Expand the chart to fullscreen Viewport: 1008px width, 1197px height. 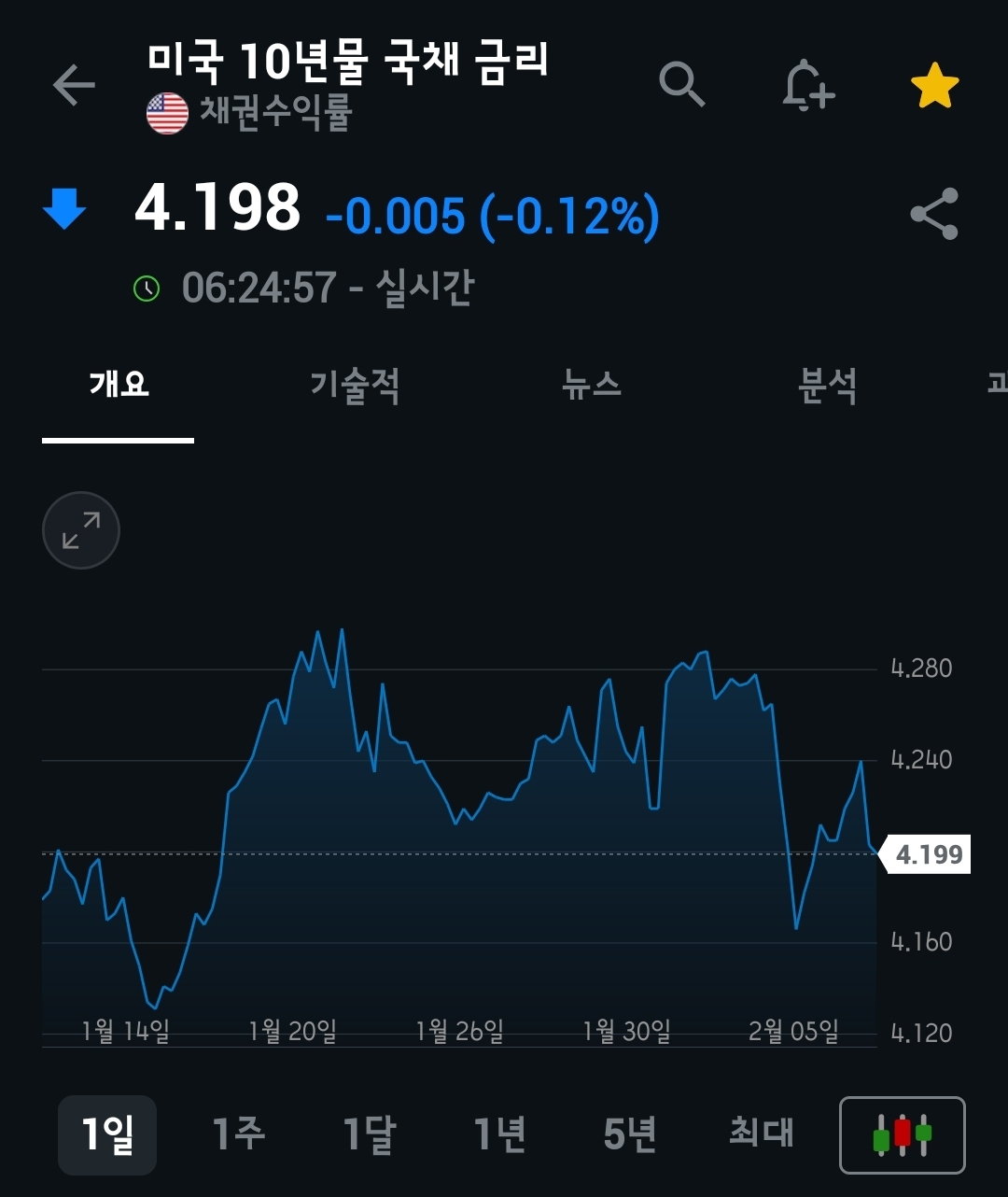(81, 530)
